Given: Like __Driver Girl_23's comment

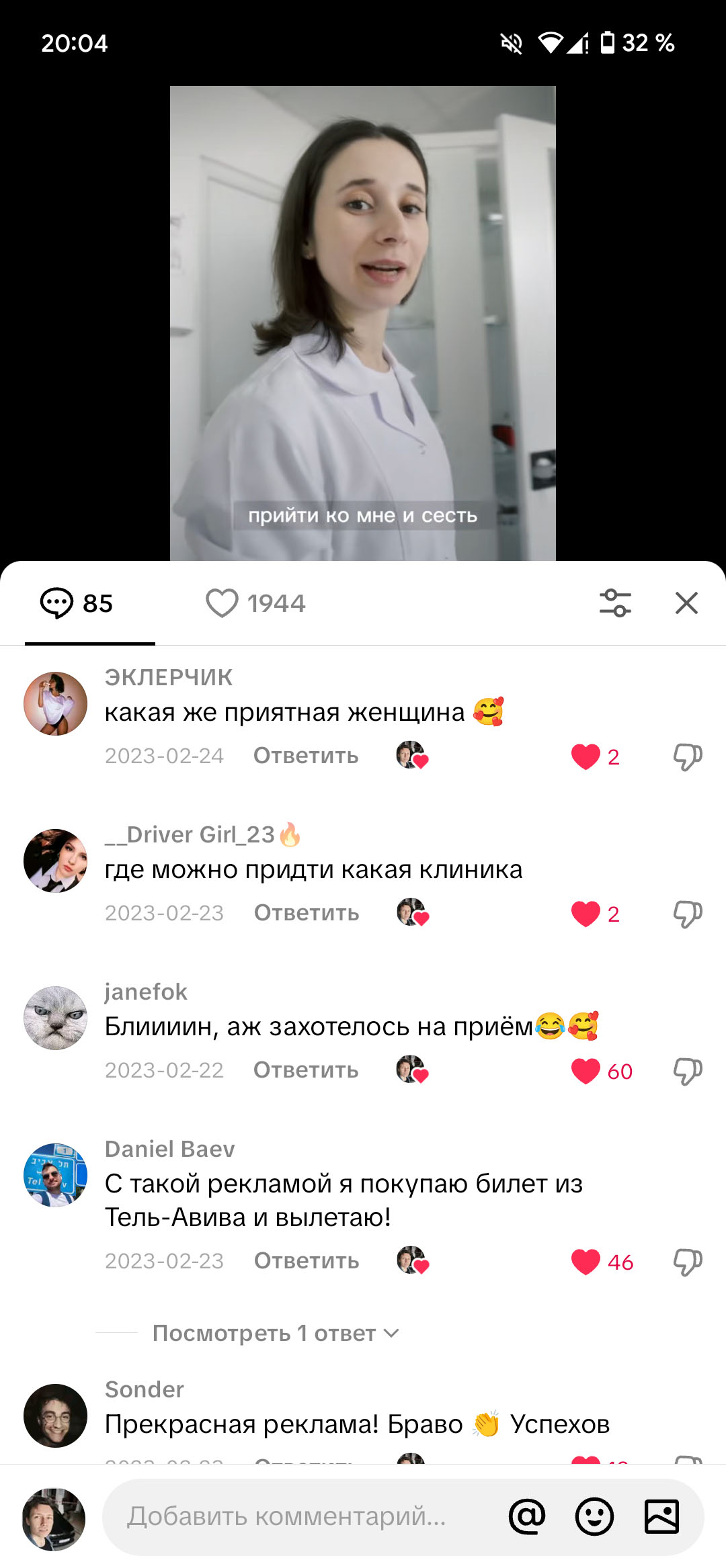Looking at the screenshot, I should pyautogui.click(x=586, y=914).
